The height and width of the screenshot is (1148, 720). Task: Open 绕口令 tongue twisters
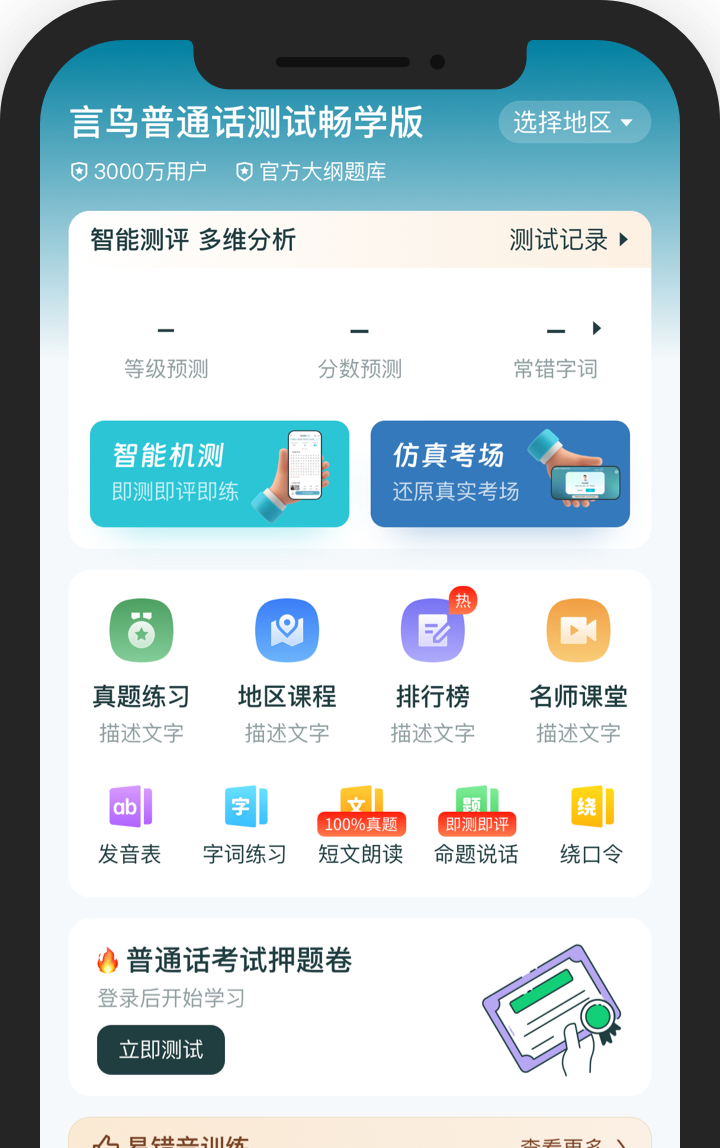click(x=591, y=825)
